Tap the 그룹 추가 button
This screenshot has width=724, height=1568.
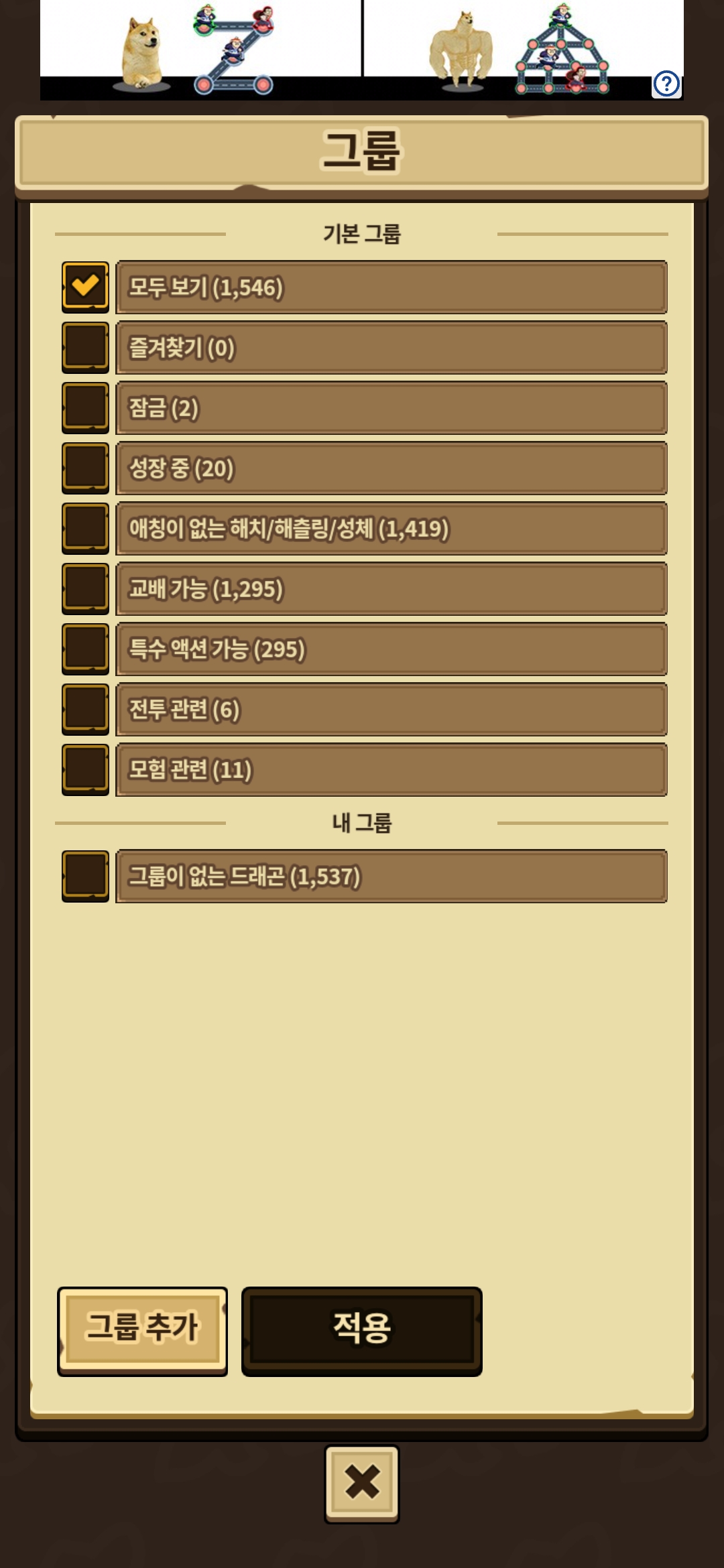click(142, 1330)
